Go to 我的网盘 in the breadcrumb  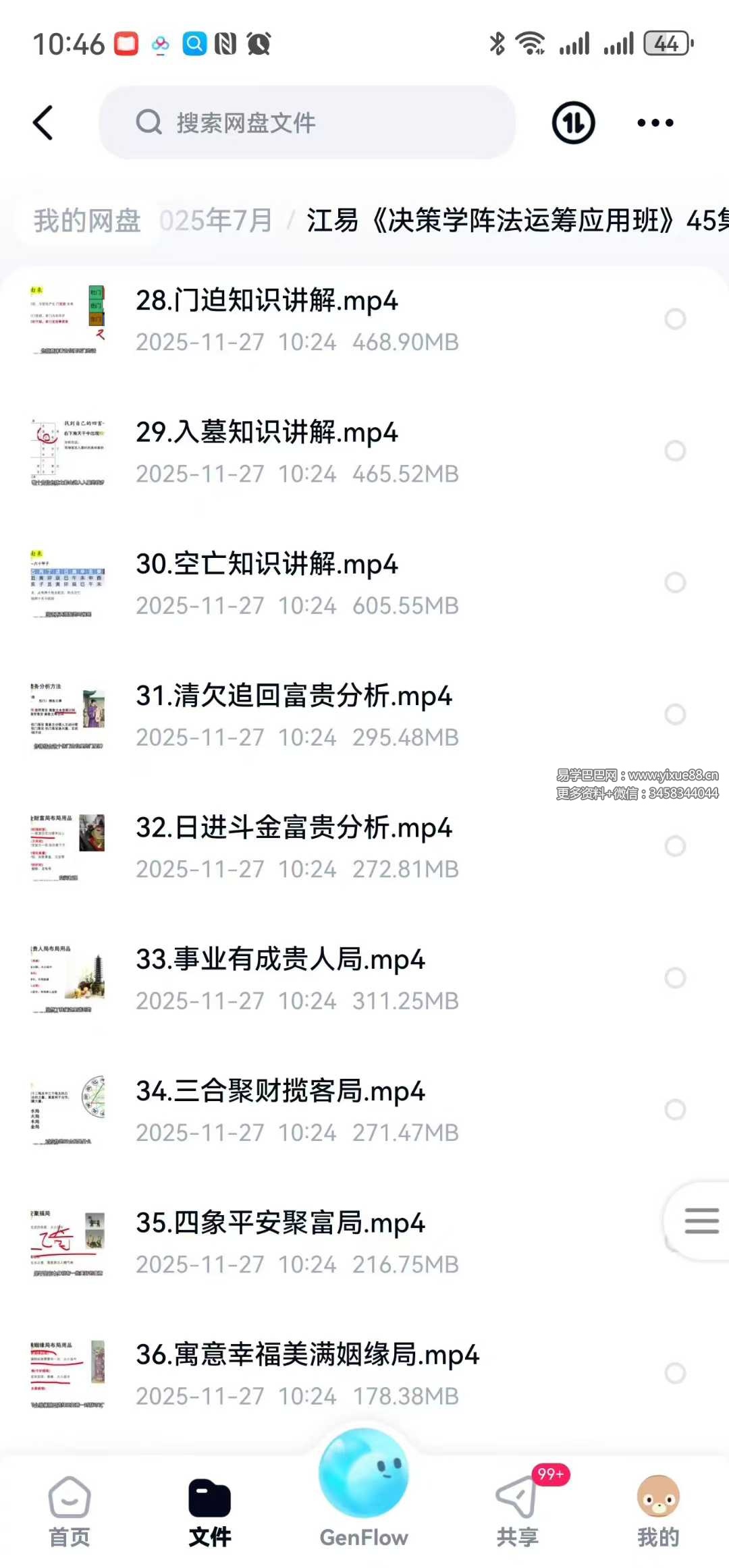tap(87, 221)
